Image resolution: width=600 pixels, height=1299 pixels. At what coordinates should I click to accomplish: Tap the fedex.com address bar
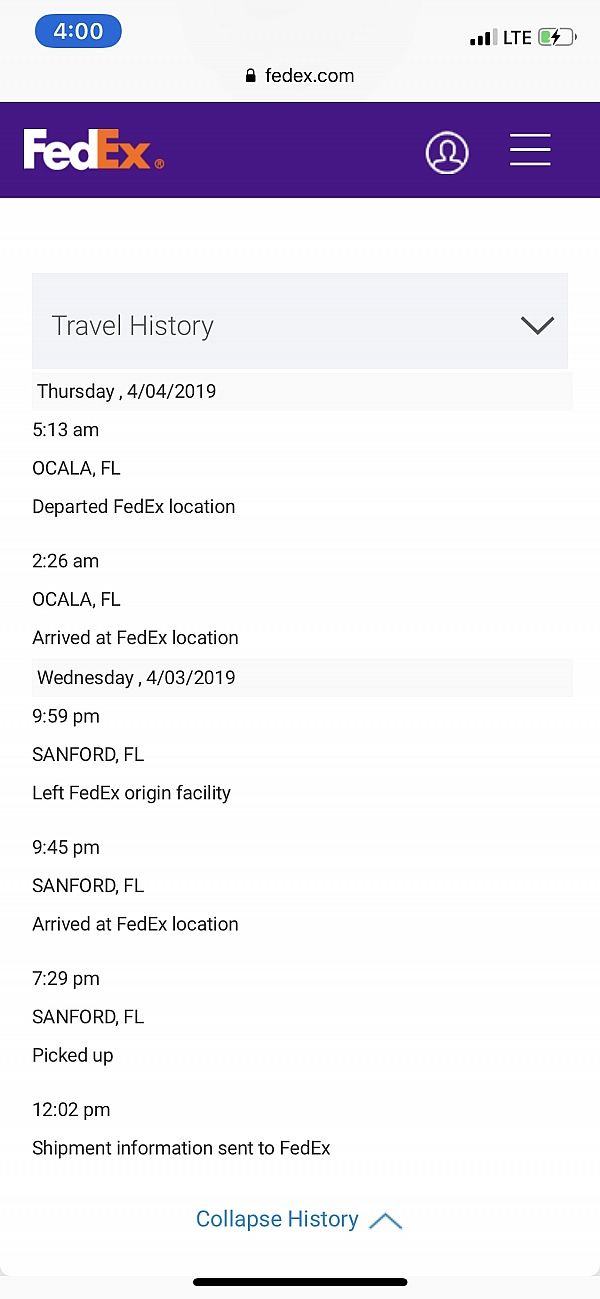click(x=300, y=75)
